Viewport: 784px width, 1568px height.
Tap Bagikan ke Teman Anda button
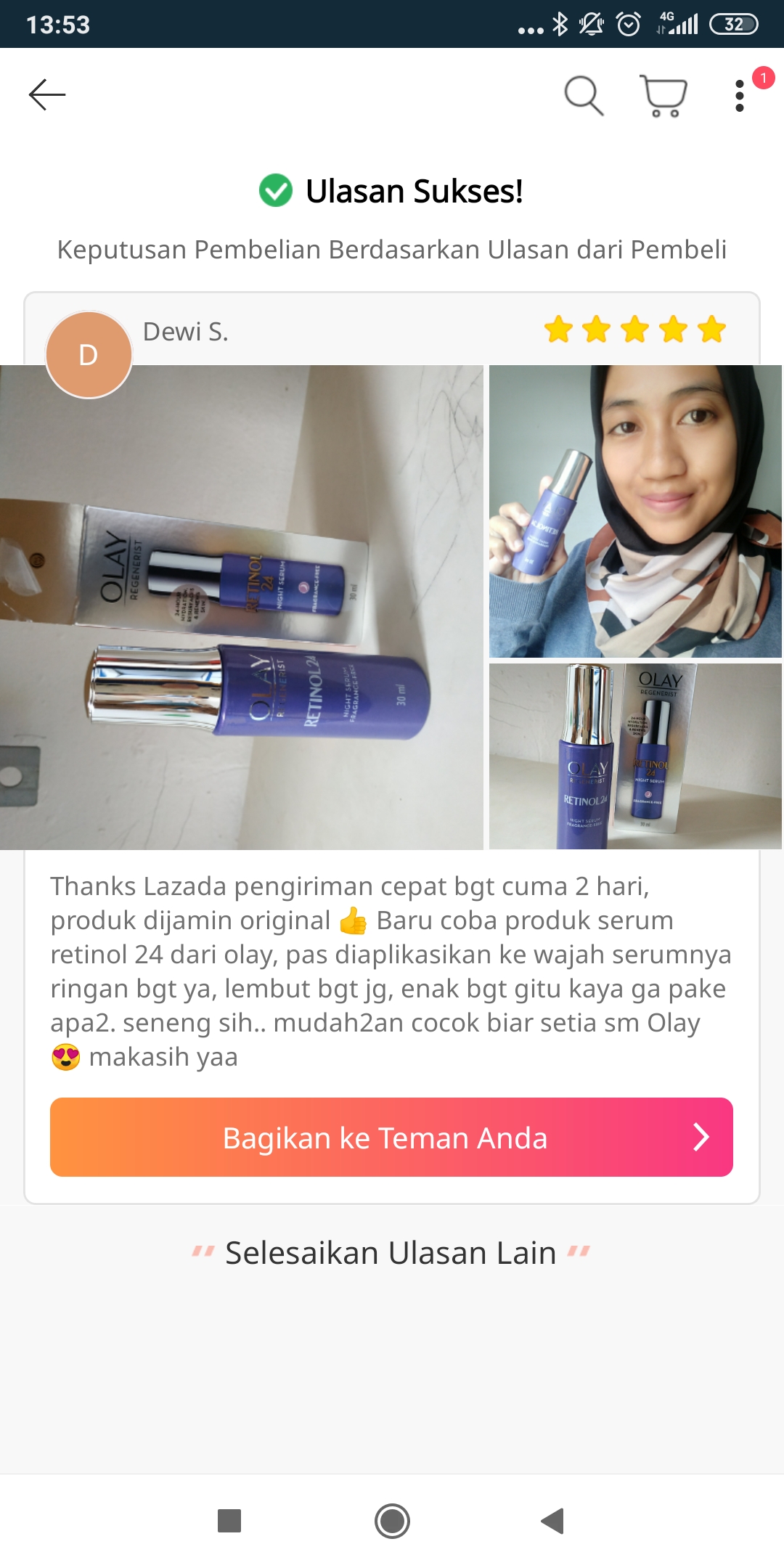391,1137
